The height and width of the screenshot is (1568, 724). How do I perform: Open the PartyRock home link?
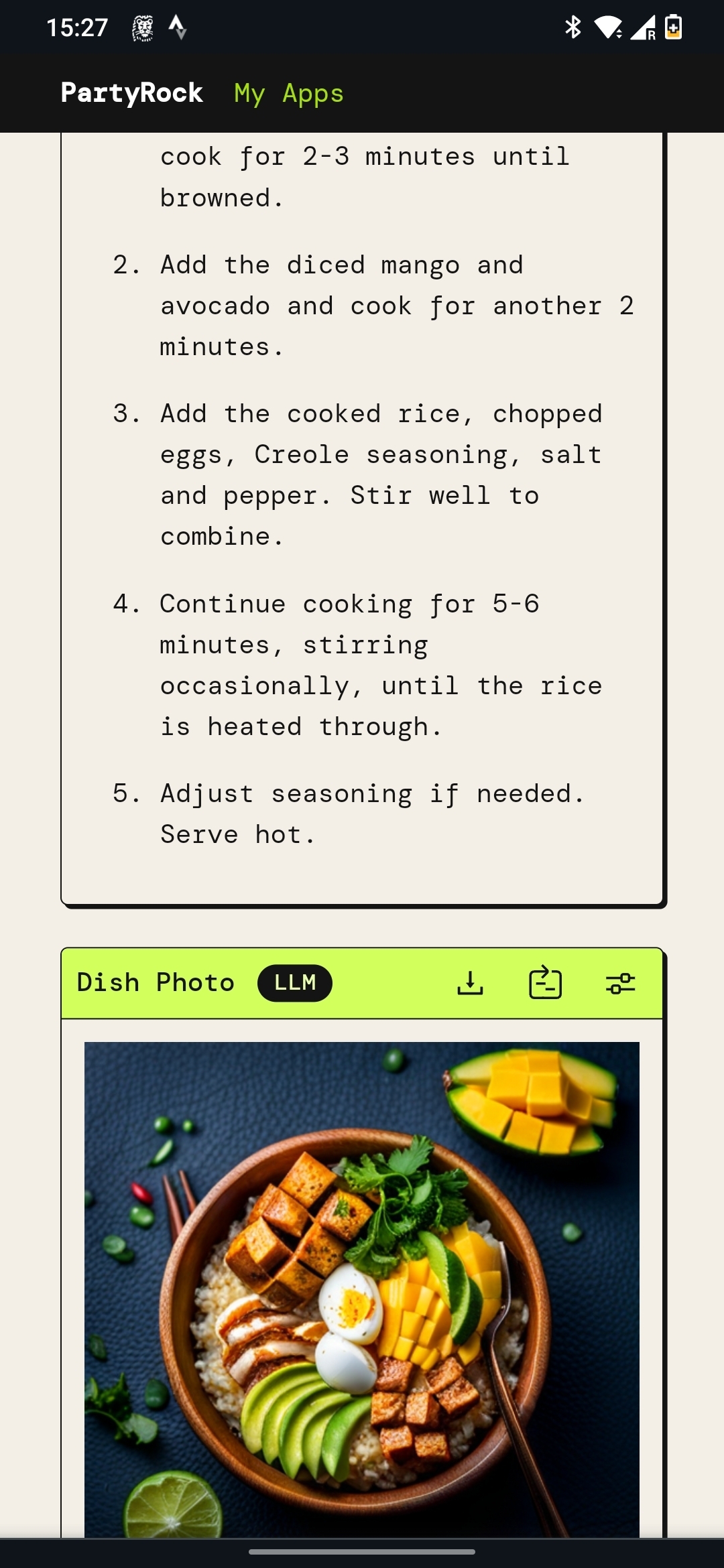(131, 93)
